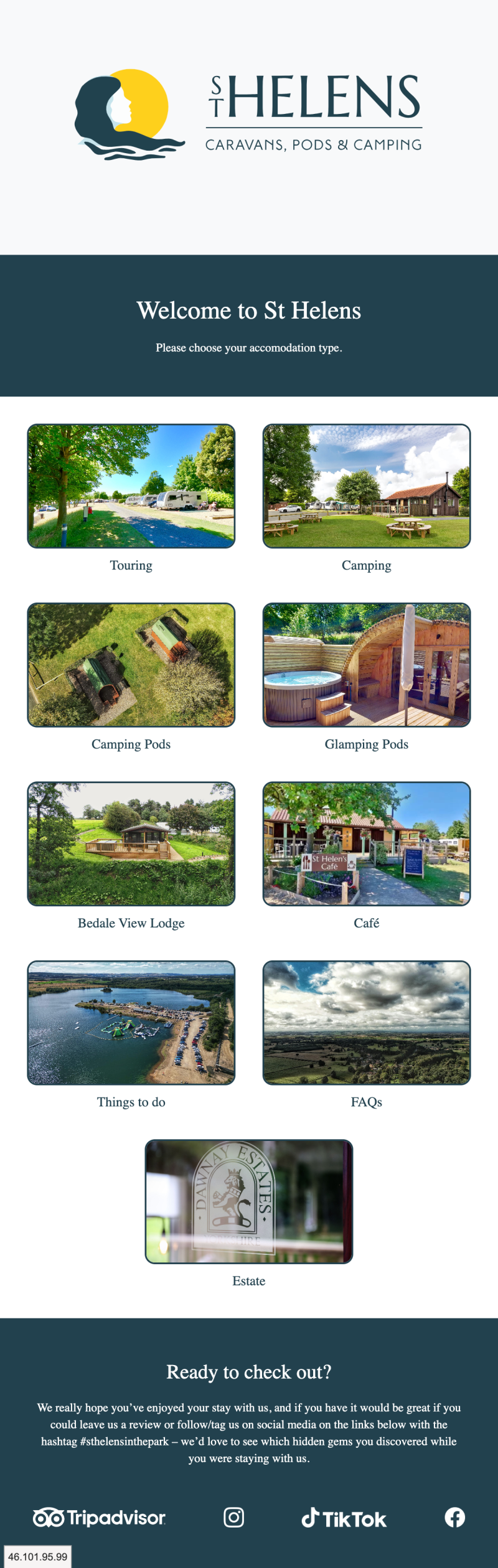Visit the TikTok profile

(x=344, y=1518)
